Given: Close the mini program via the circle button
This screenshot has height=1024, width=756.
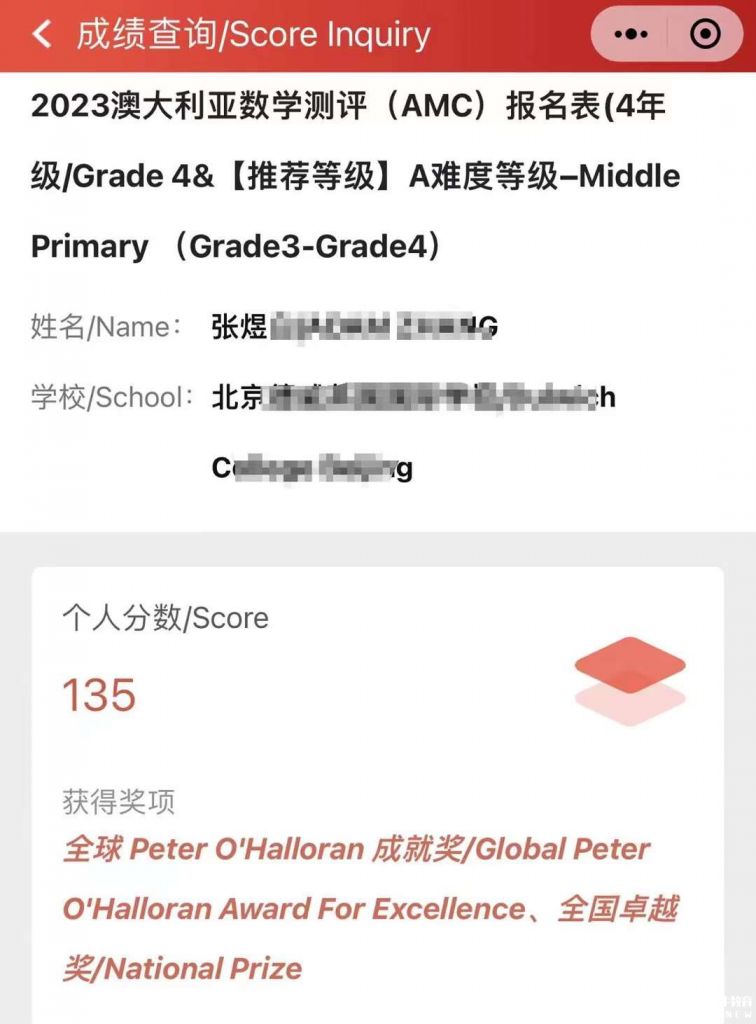Looking at the screenshot, I should pyautogui.click(x=705, y=35).
